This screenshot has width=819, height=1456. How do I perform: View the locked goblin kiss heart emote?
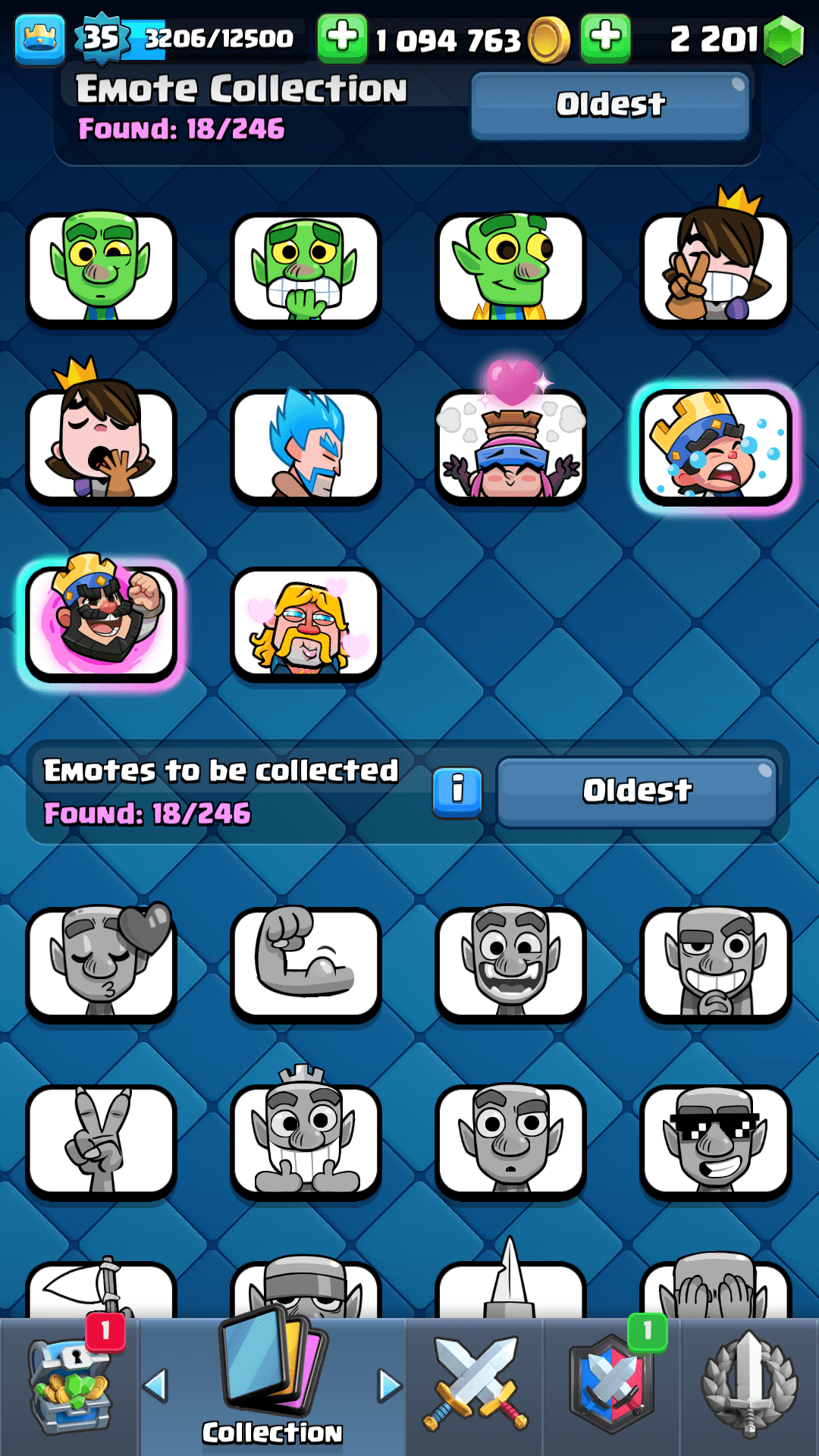(101, 963)
